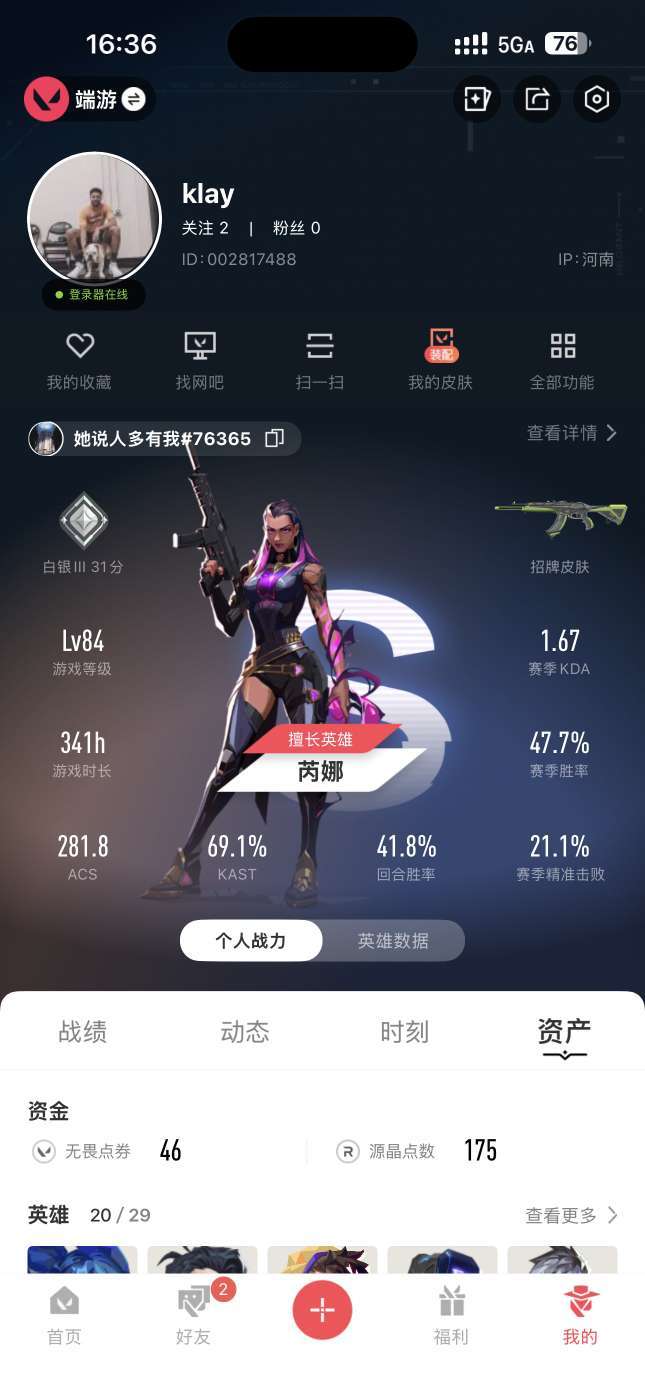
Task: Open the share icon in top bar
Action: 537,99
